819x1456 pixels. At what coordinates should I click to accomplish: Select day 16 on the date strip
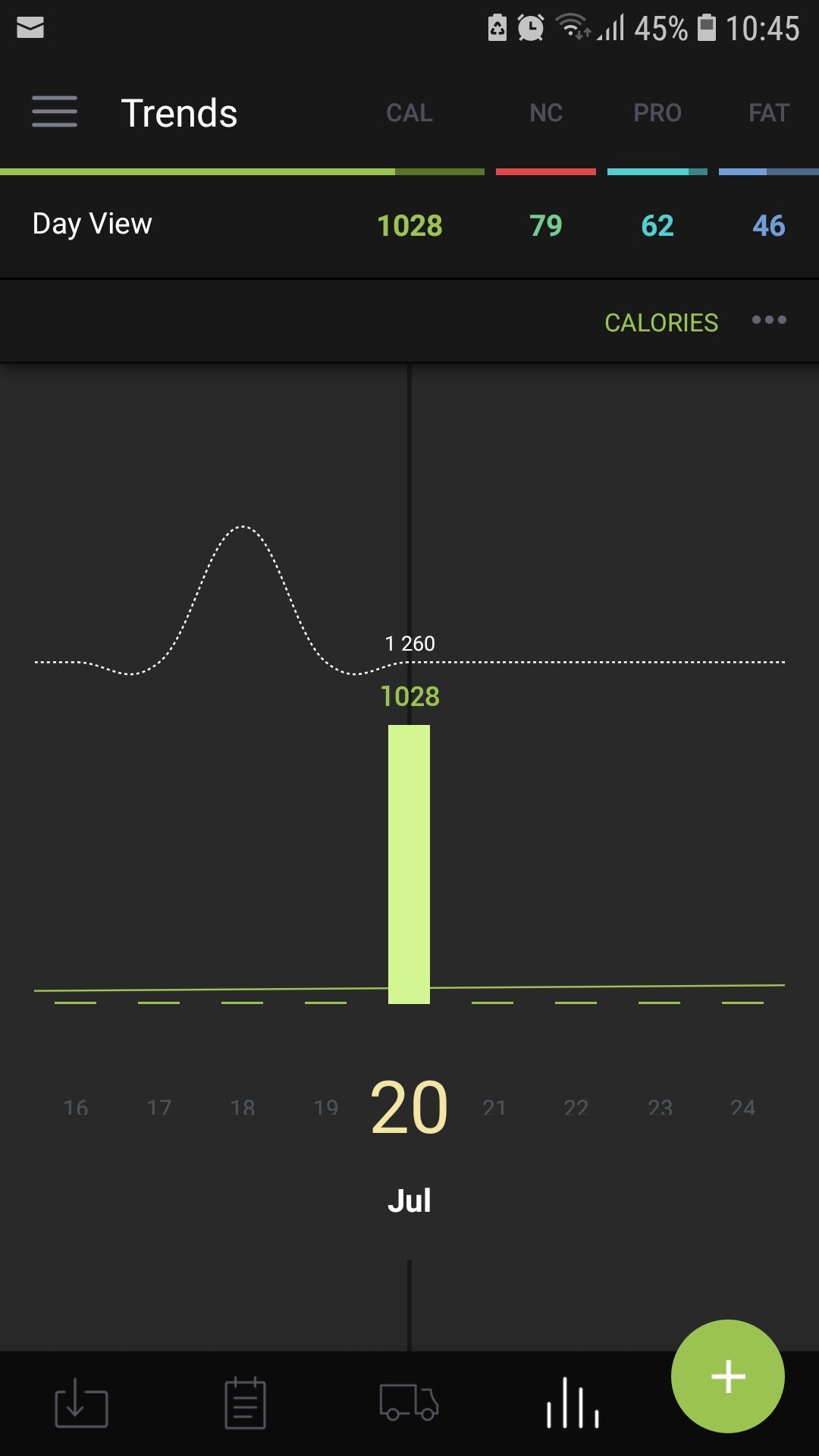pos(76,1108)
